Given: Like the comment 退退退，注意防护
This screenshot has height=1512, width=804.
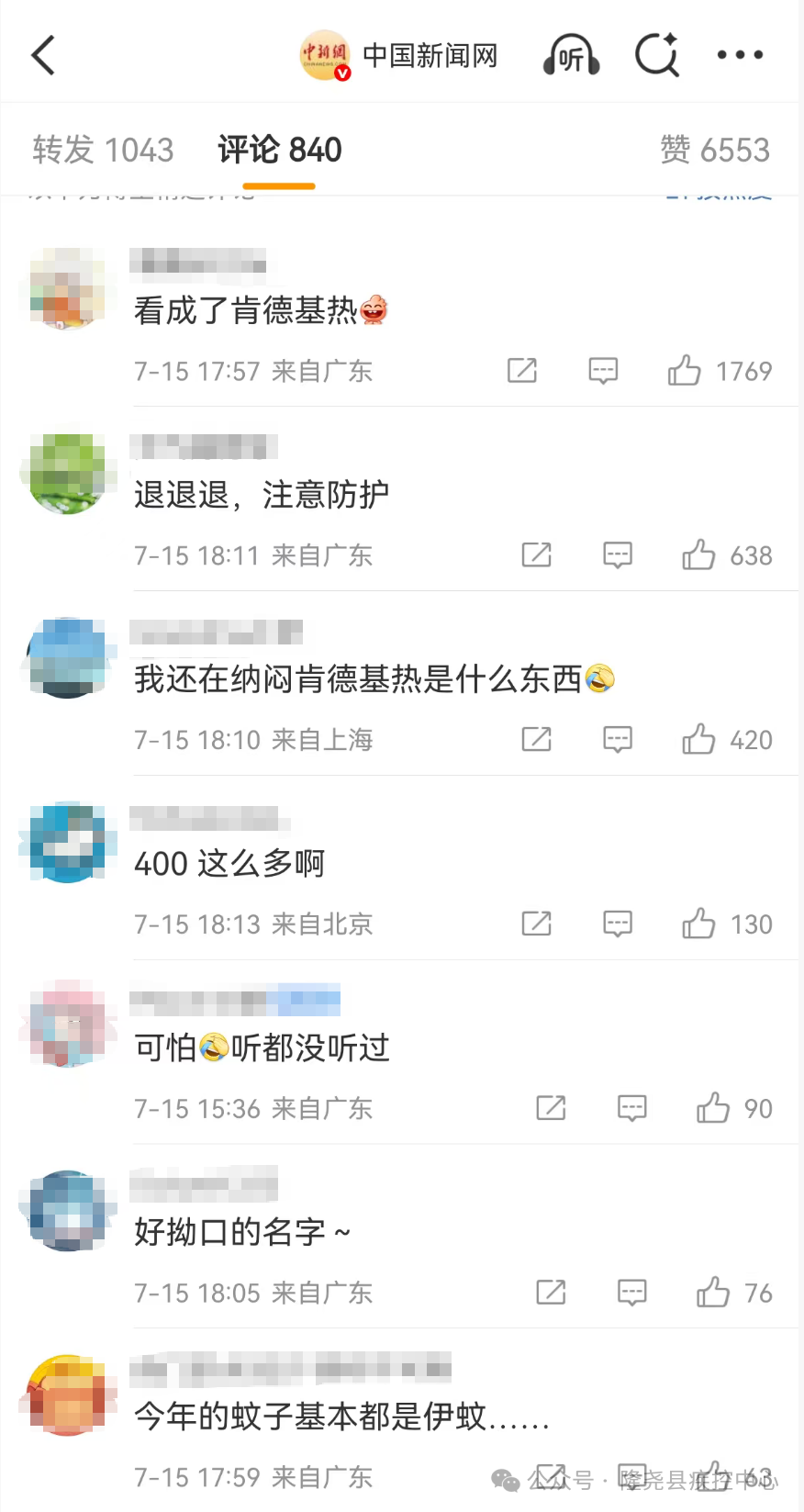Looking at the screenshot, I should [699, 555].
